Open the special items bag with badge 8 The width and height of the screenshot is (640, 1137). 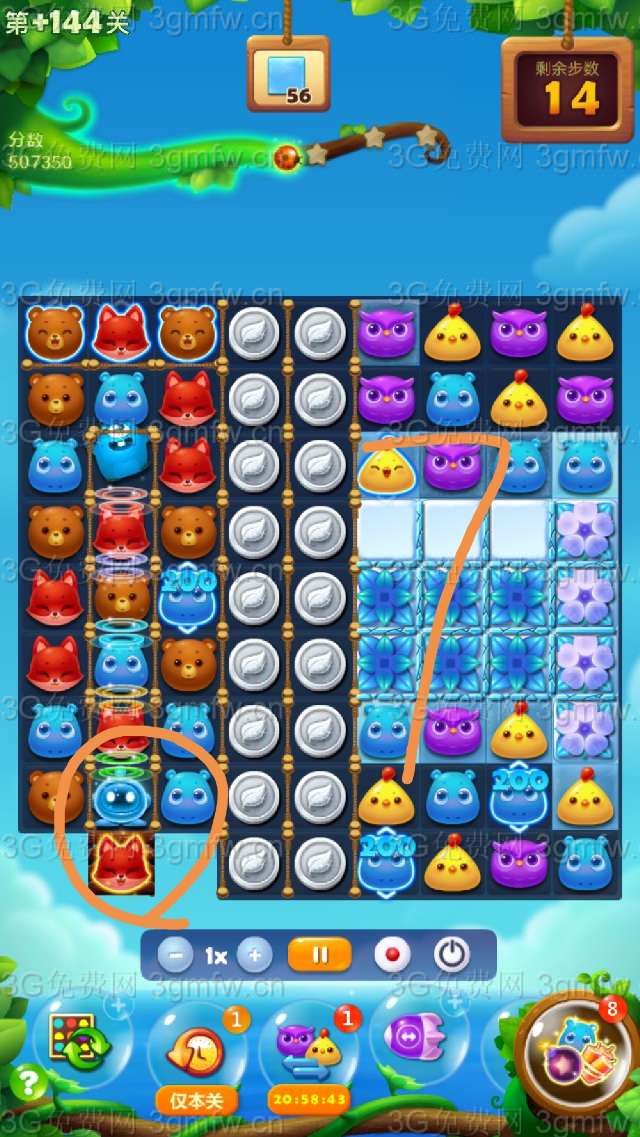tap(575, 1050)
